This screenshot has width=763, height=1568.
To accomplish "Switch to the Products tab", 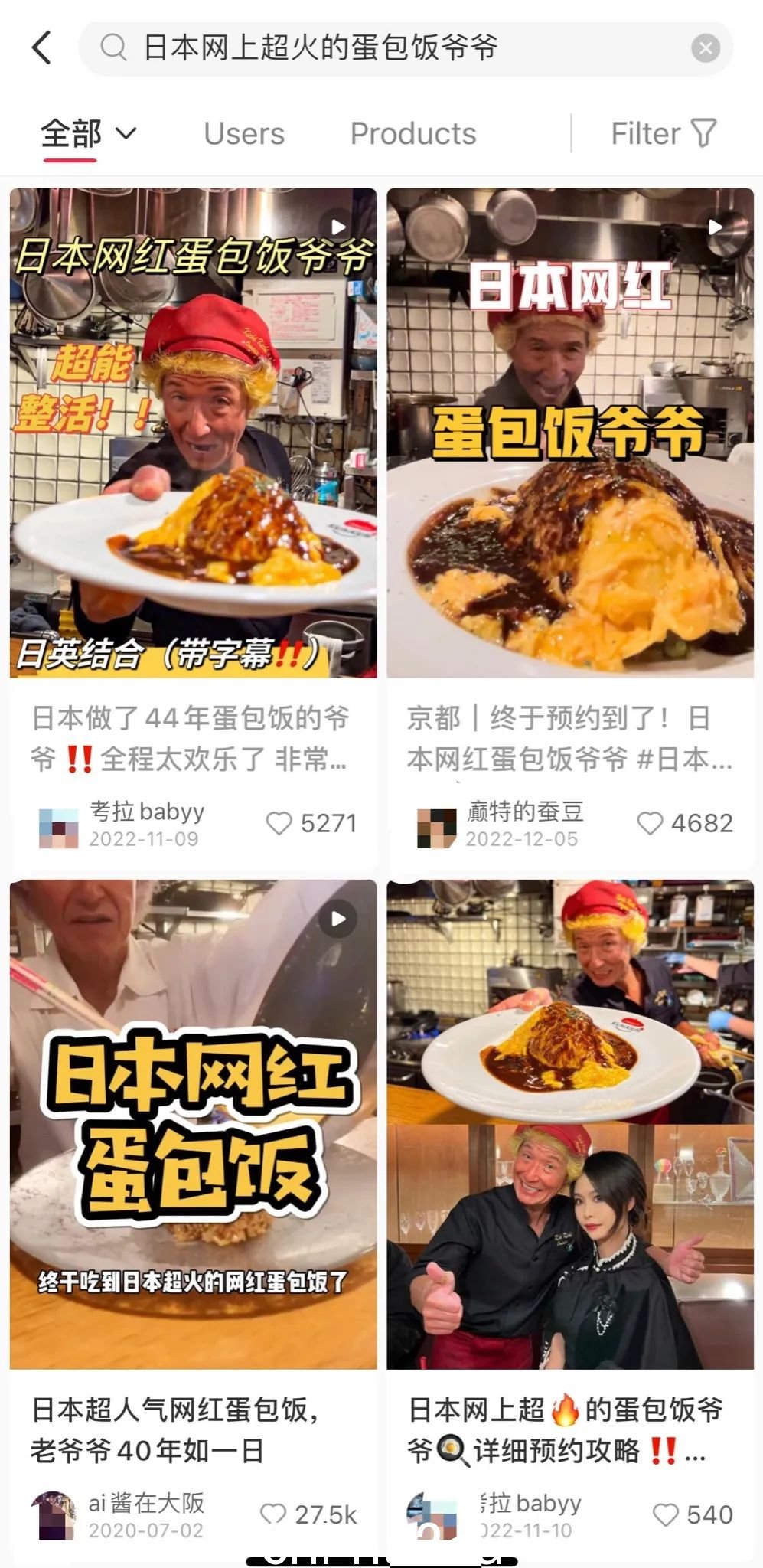I will [x=412, y=134].
